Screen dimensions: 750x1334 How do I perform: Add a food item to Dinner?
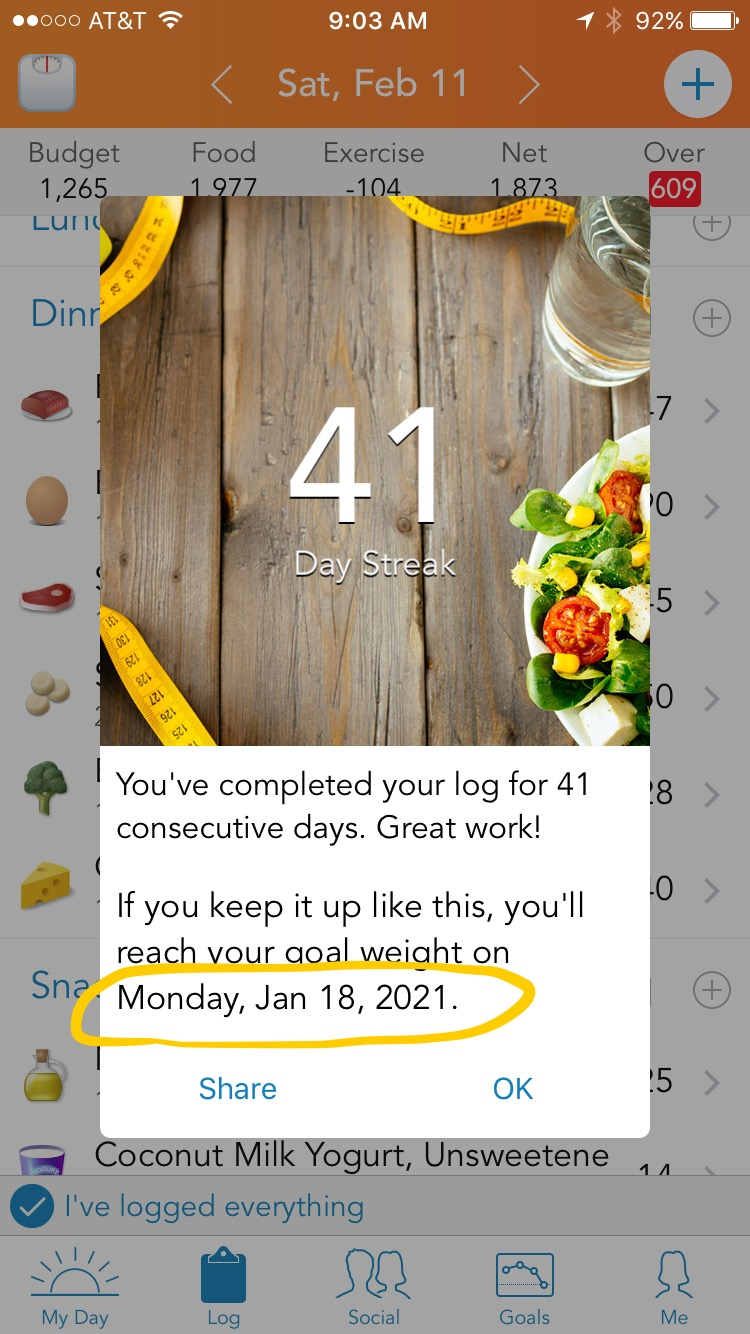click(711, 319)
